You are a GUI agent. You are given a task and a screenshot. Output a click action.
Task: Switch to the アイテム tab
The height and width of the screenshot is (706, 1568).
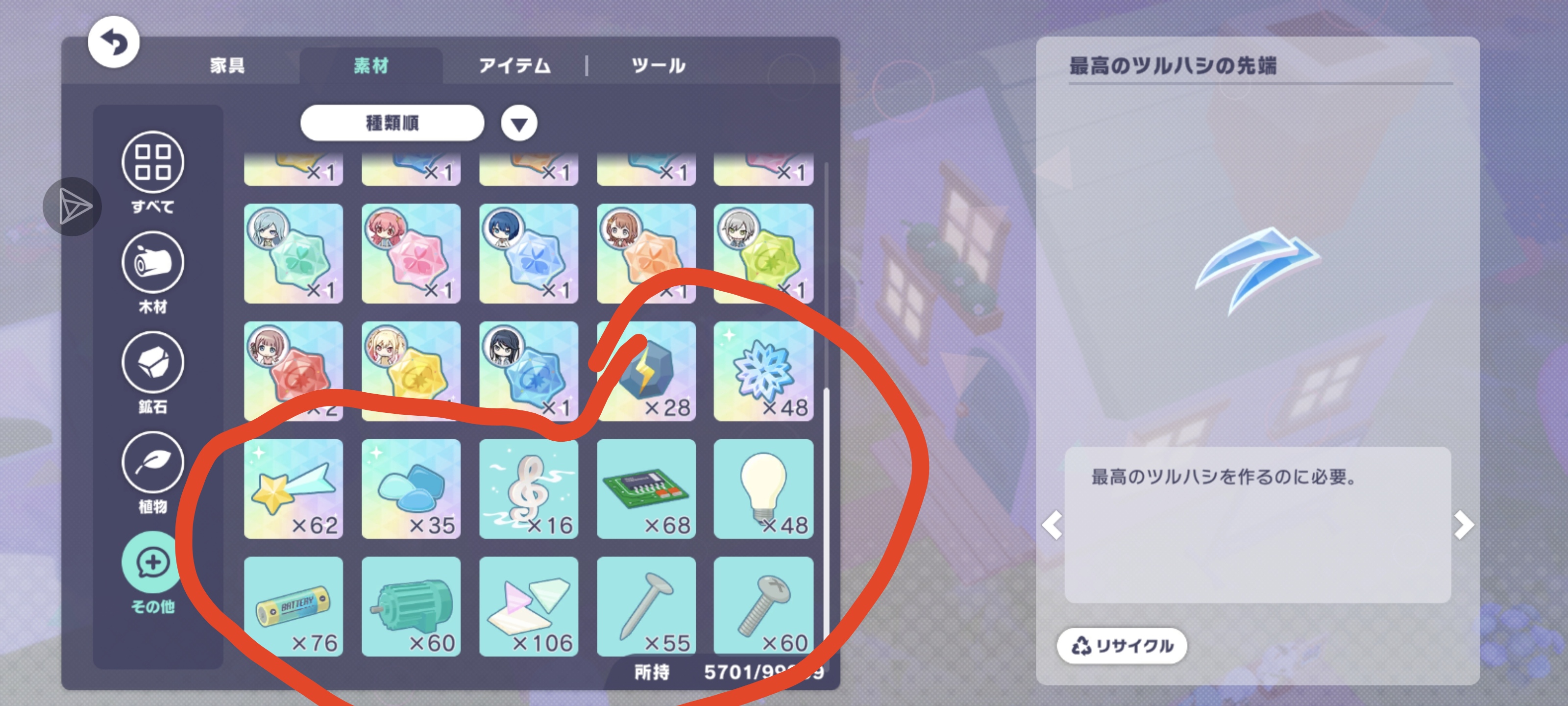514,65
